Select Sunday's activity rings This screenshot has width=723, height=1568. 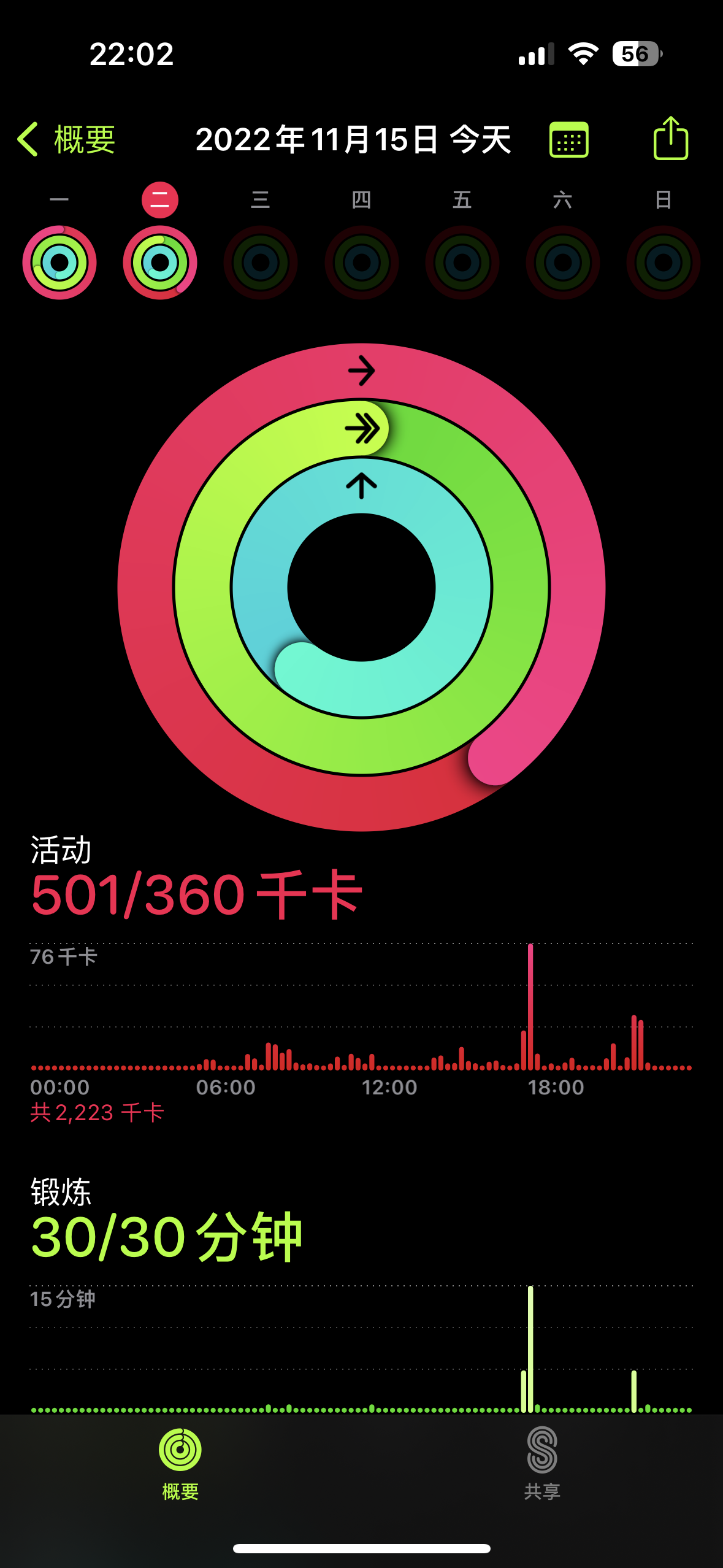[x=664, y=263]
